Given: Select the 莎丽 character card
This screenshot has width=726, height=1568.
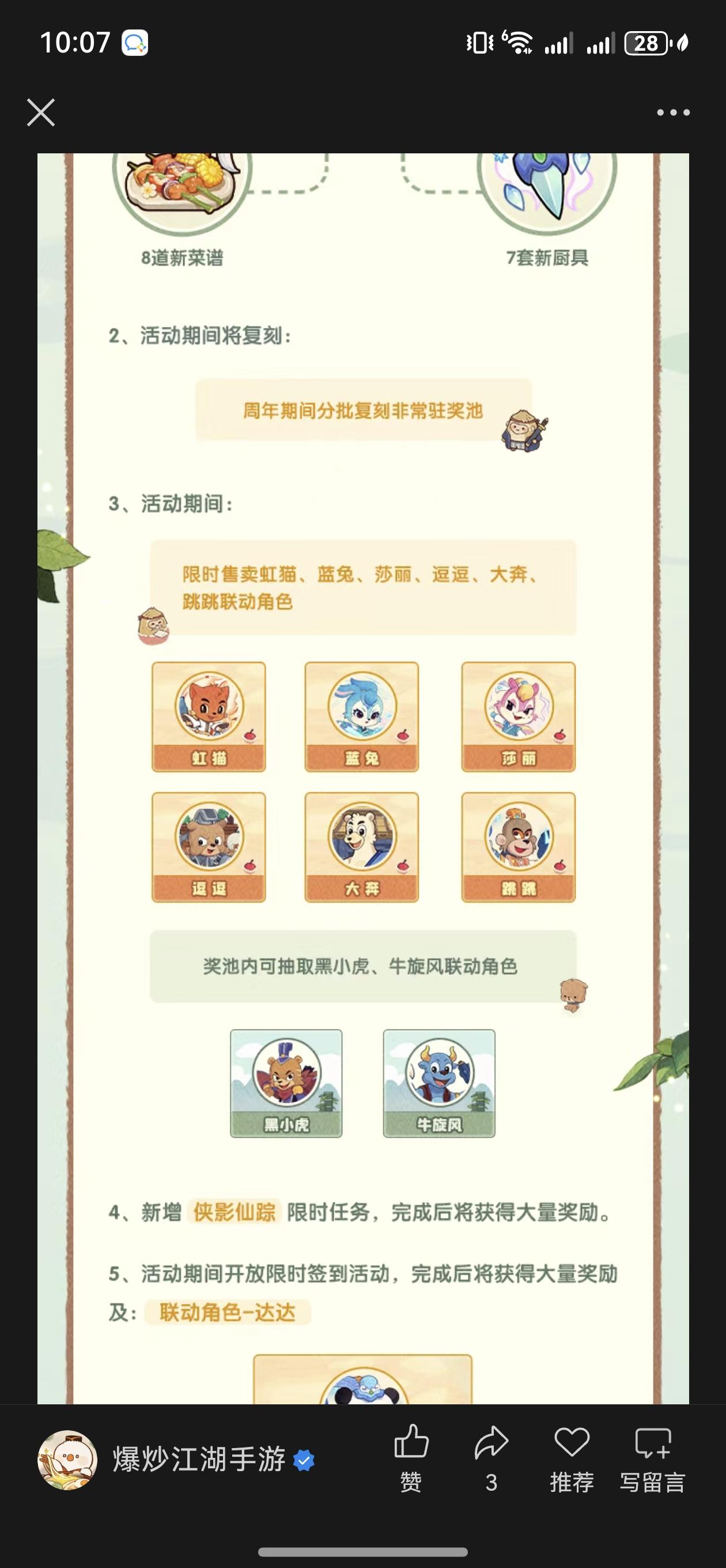Looking at the screenshot, I should [x=520, y=718].
